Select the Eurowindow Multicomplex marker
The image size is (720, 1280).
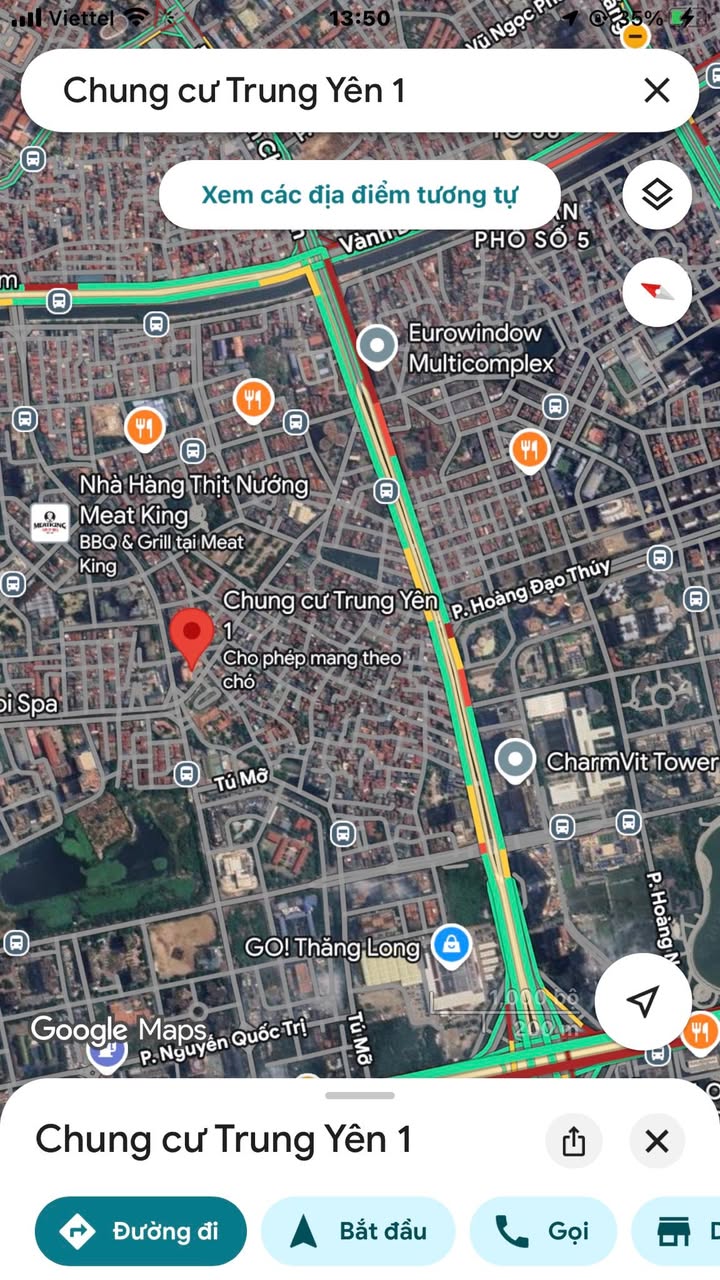click(377, 348)
